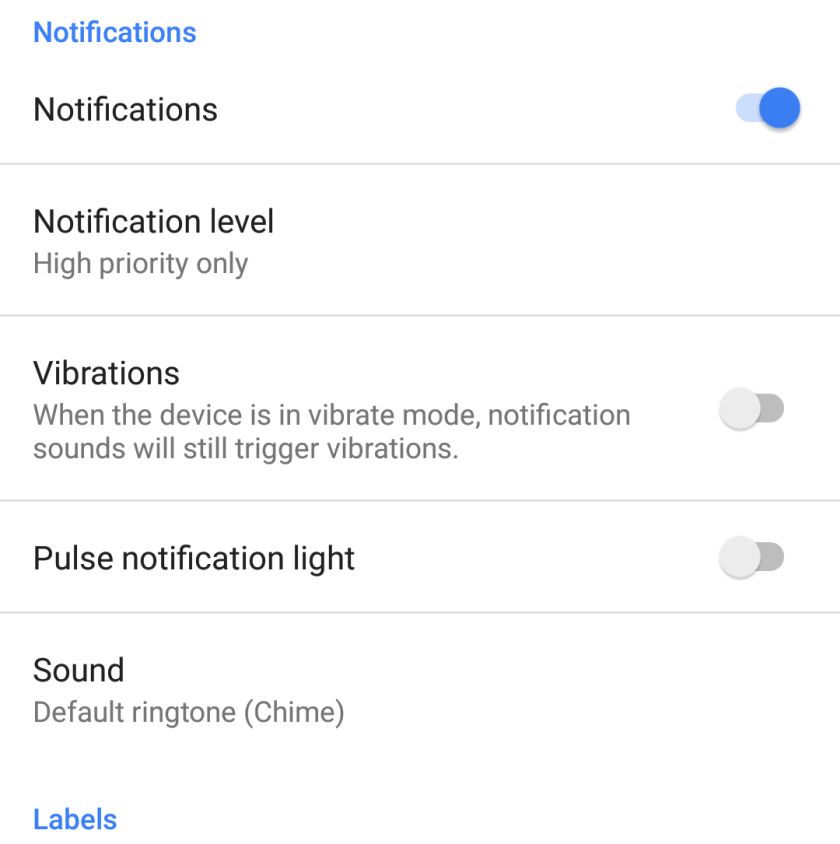Turn on Pulse notification light

(x=751, y=557)
